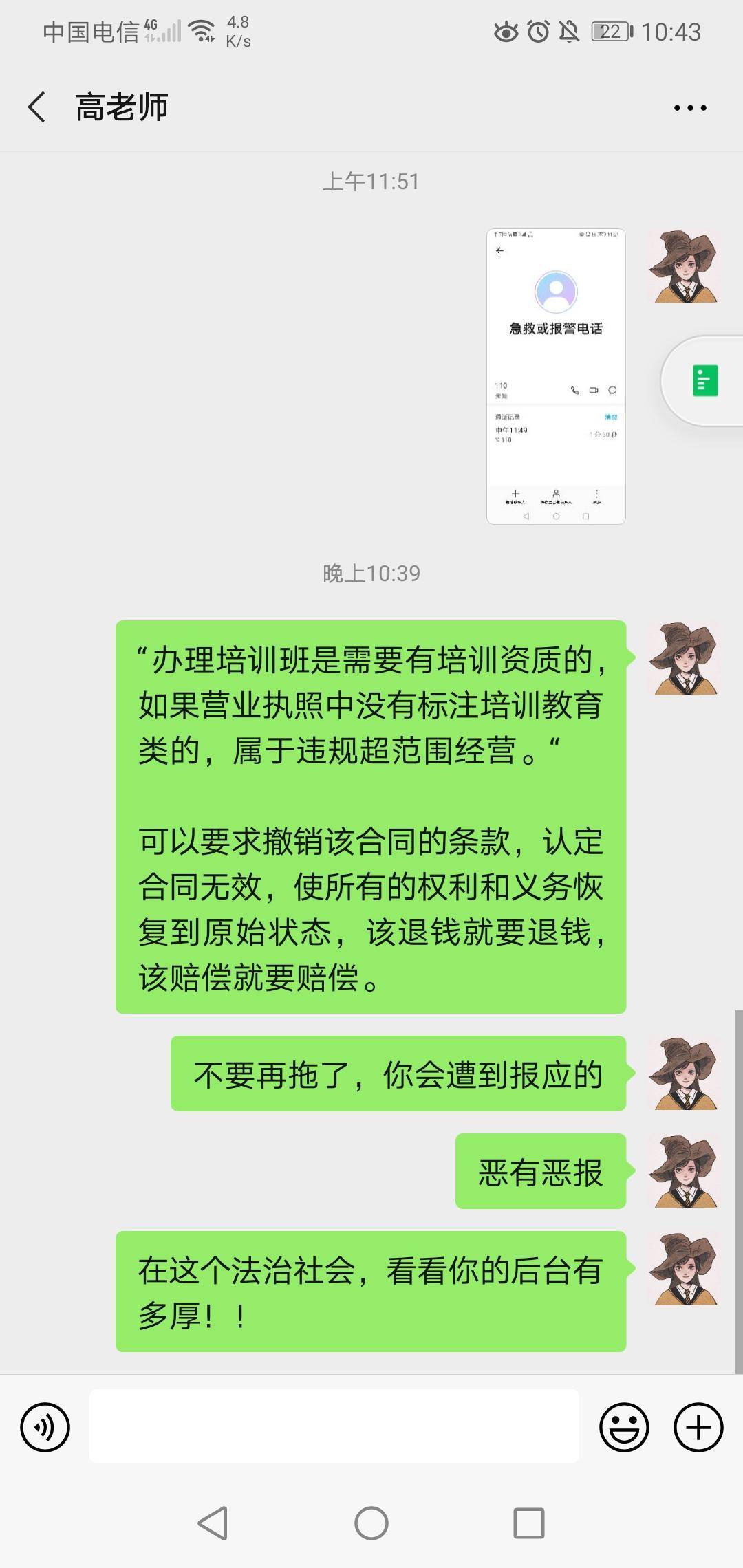Tap the avatar beside the 恶有恶报 message
This screenshot has height=1568, width=743.
[x=685, y=1171]
